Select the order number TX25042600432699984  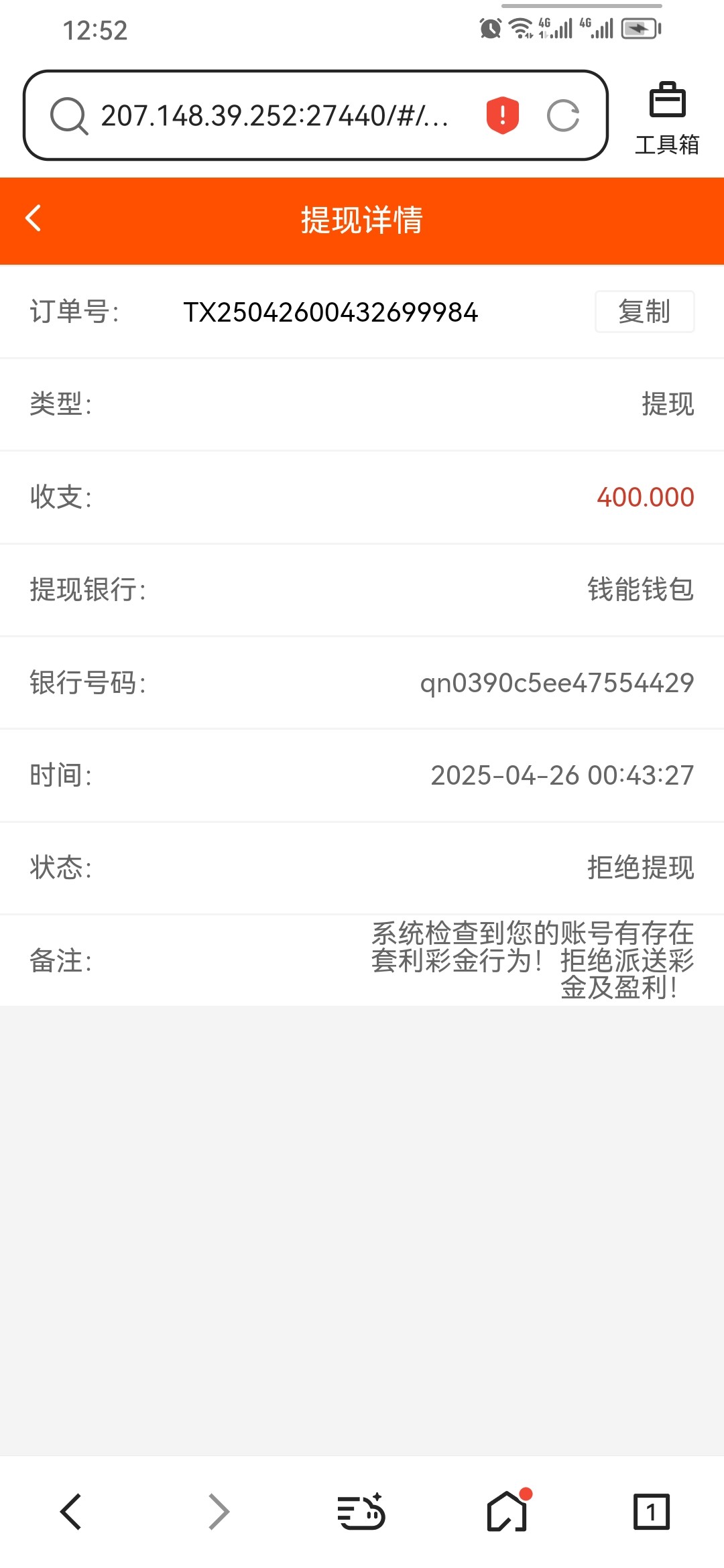click(x=331, y=312)
